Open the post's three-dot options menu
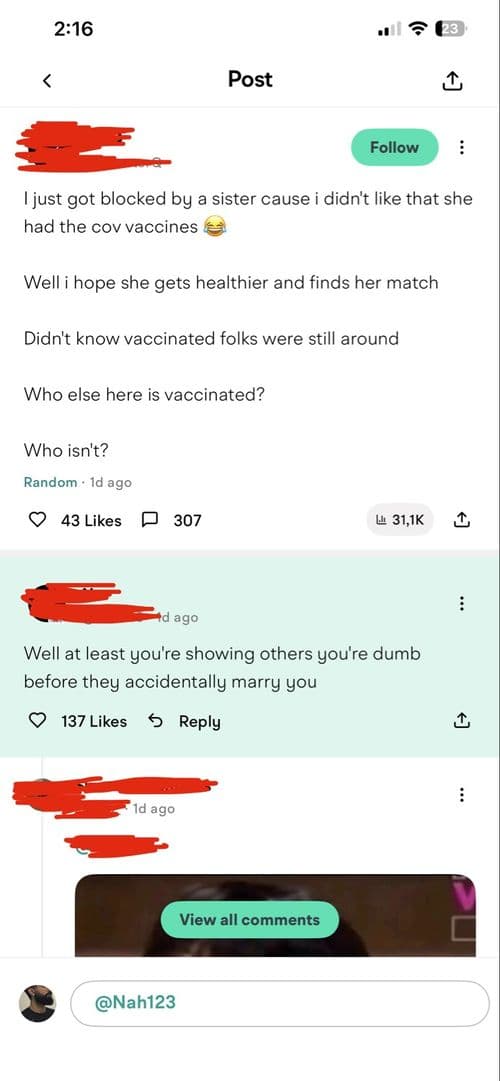 coord(461,148)
